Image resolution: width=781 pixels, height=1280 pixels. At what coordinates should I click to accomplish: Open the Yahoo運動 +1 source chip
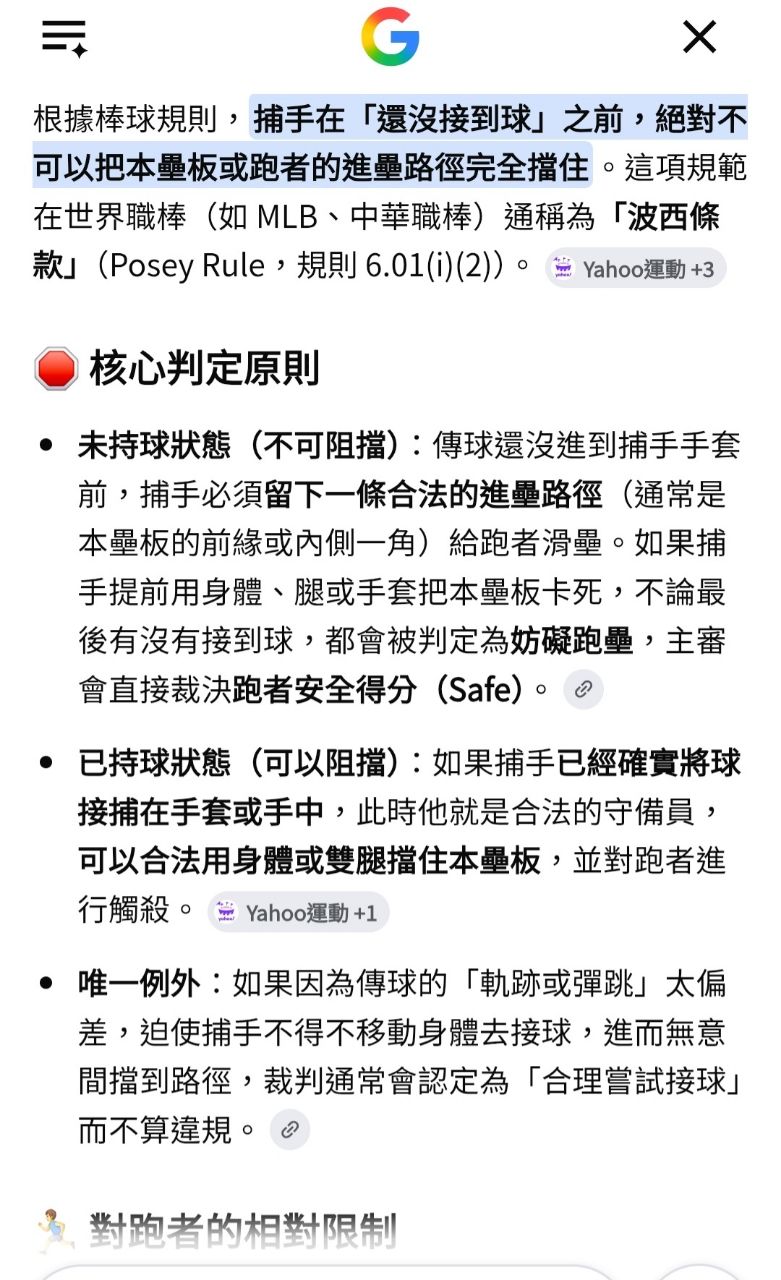coord(298,912)
